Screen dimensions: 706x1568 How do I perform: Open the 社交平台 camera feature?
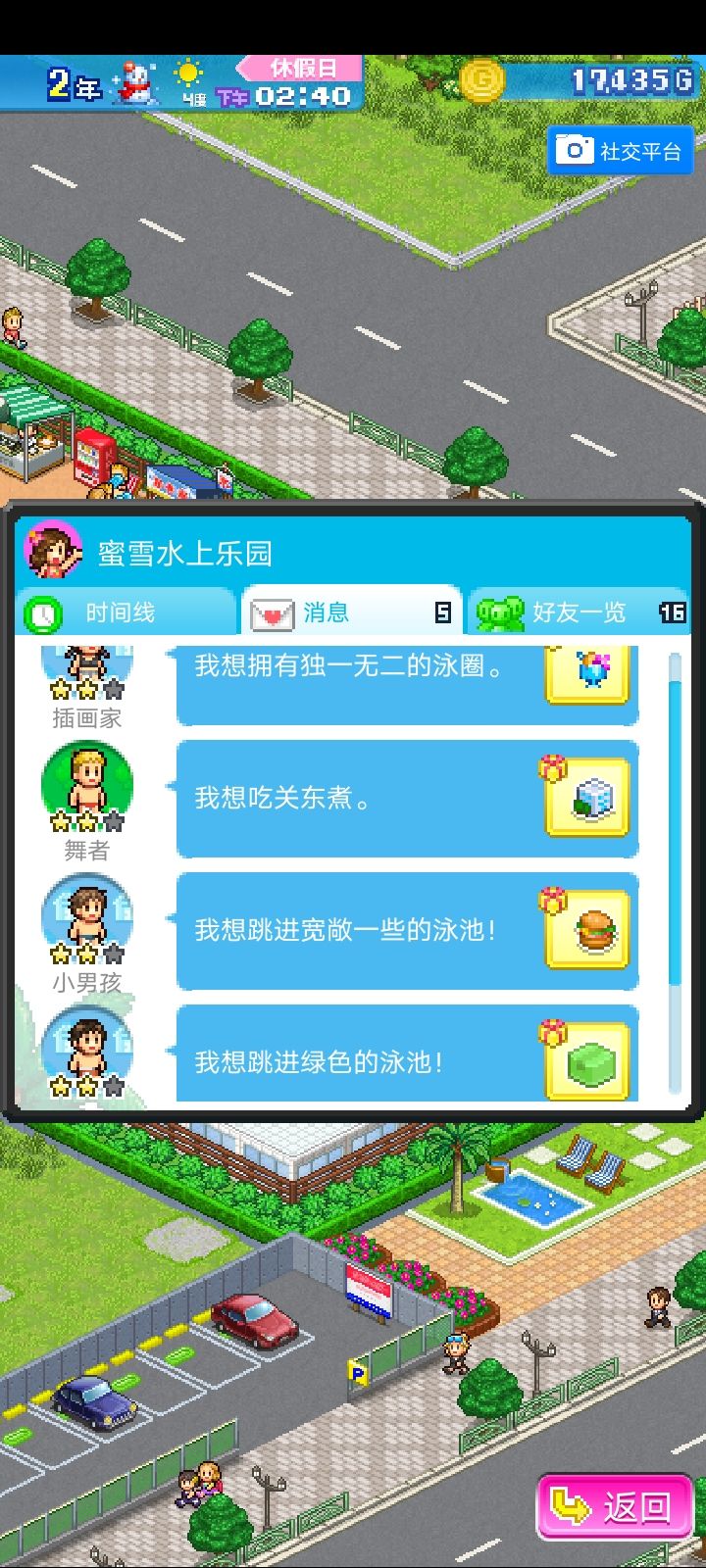click(621, 150)
